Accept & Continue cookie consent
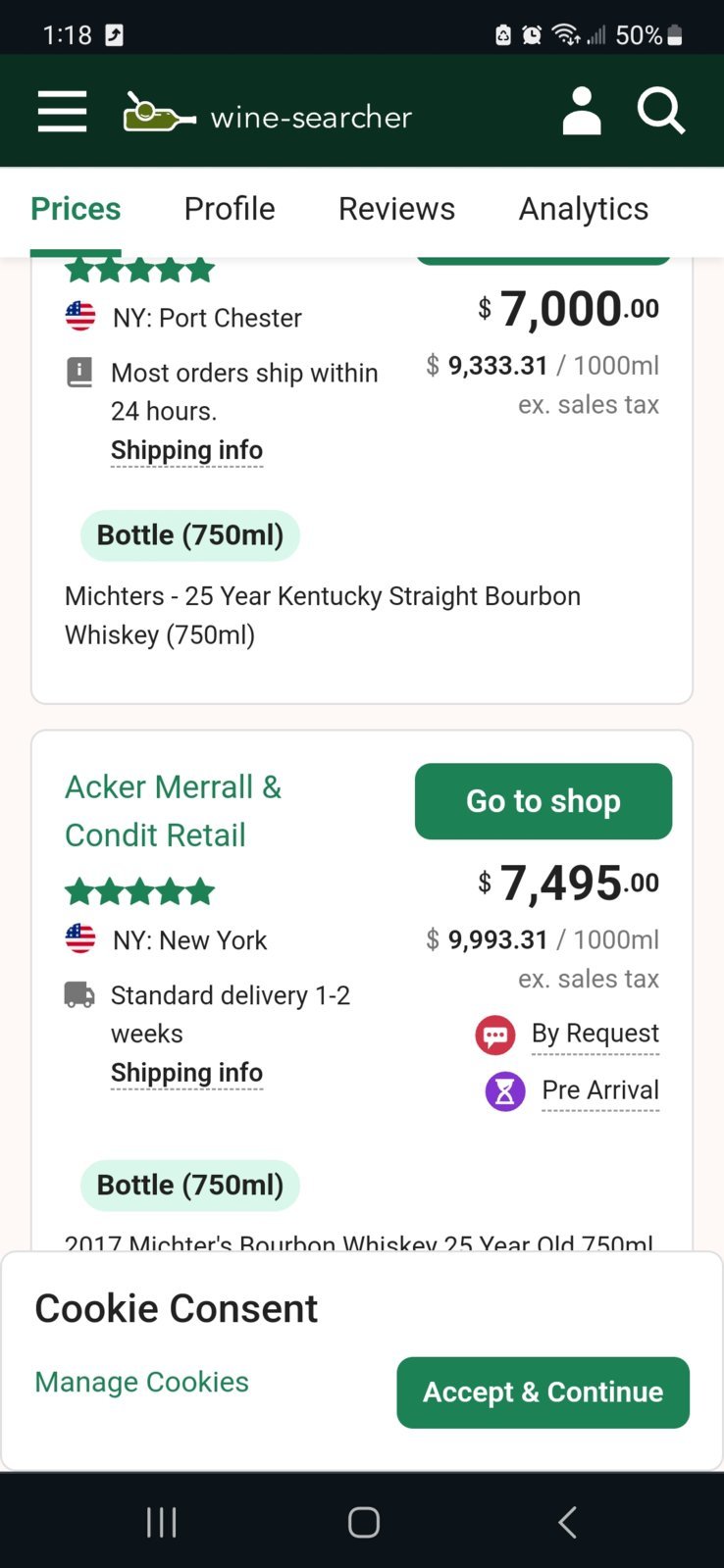 (543, 1392)
